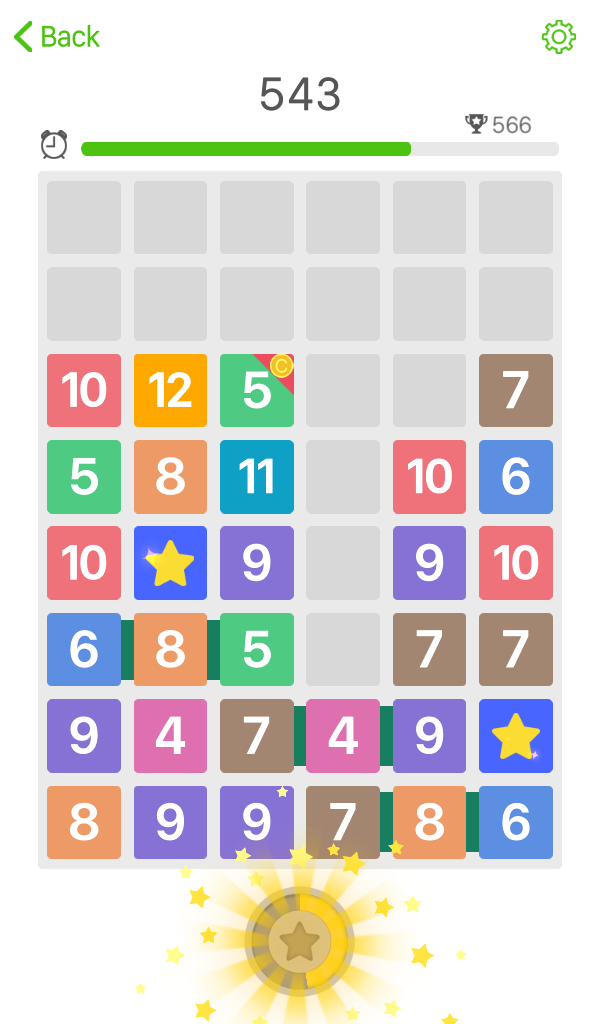Go back using the Back button

tap(57, 37)
